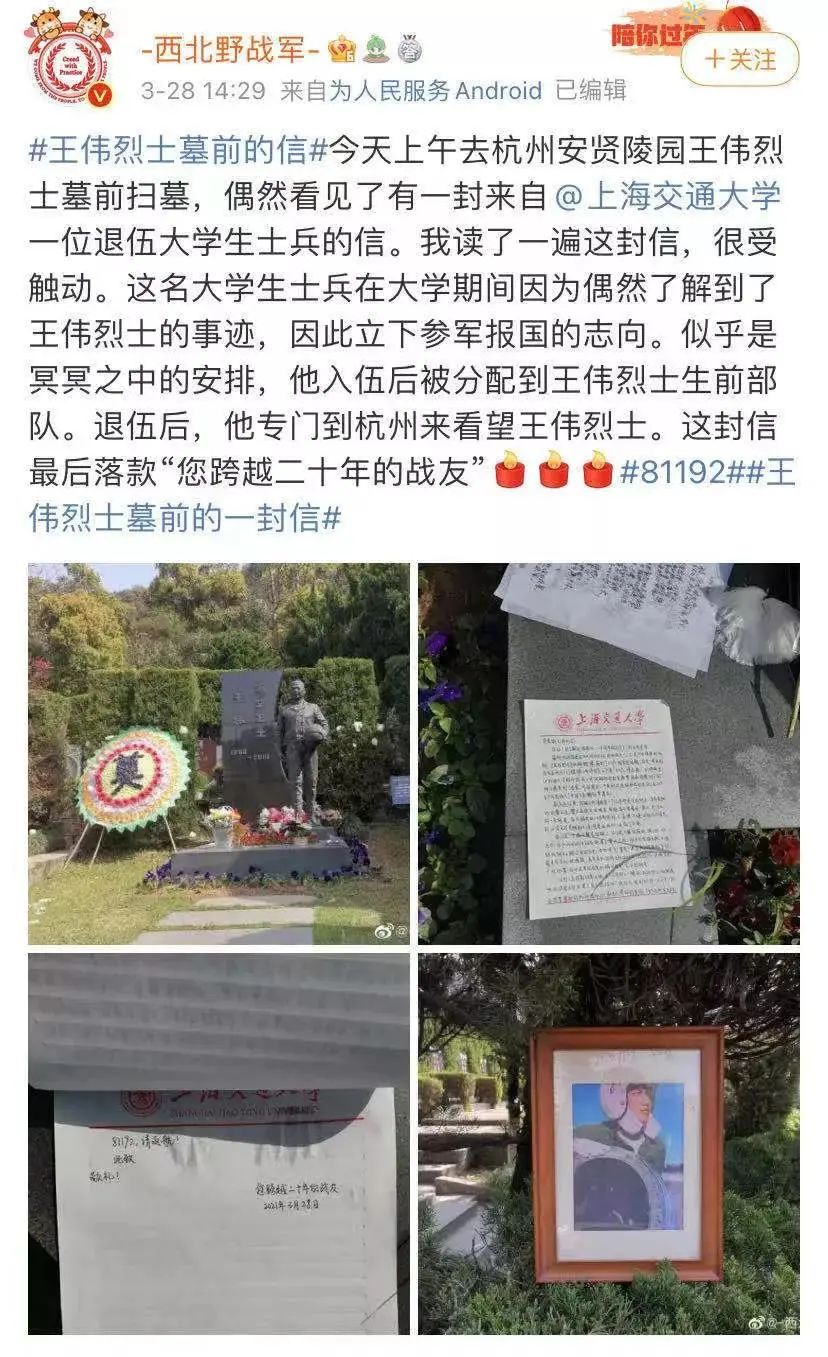828x1357 pixels.
Task: View the statue and wreath photo
Action: (218, 754)
